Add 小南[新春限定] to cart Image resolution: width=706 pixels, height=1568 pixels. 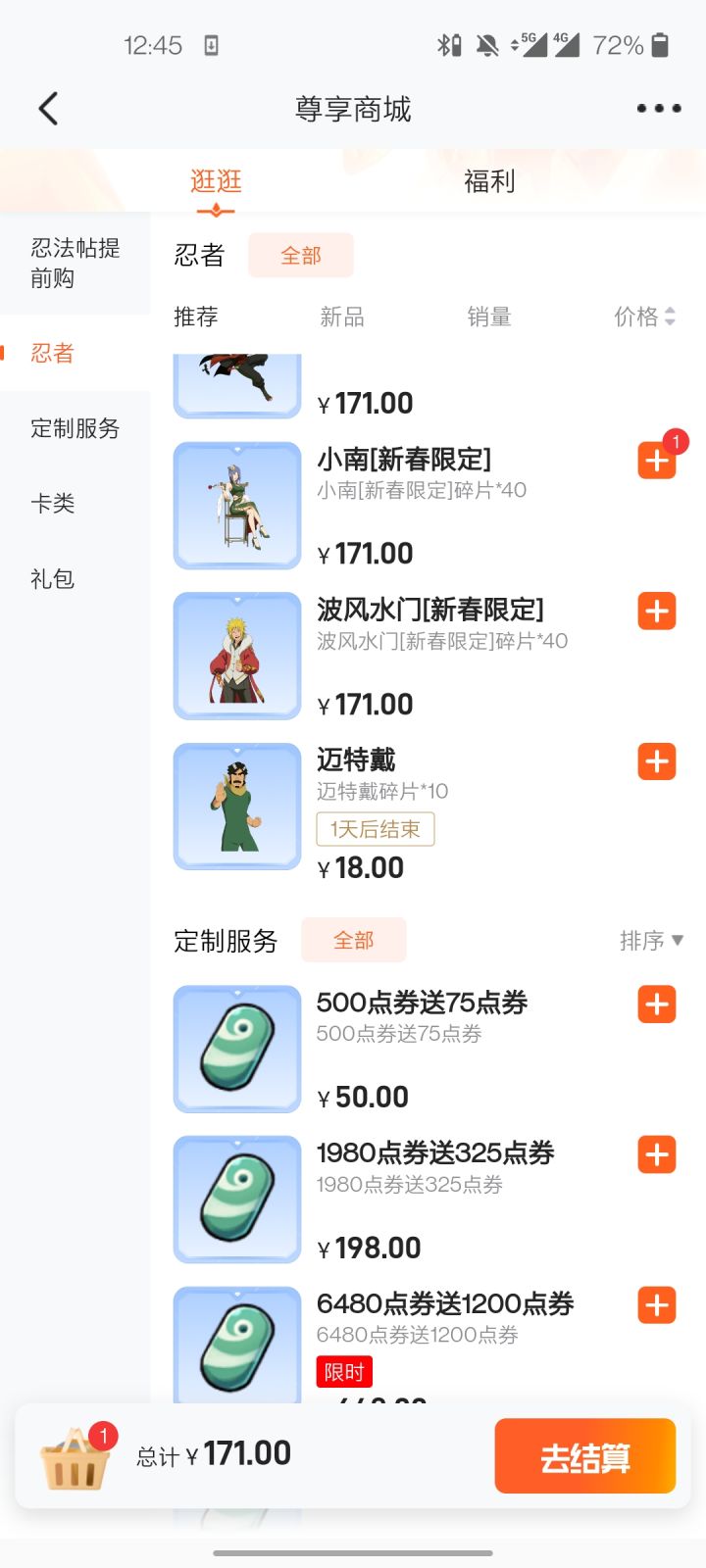click(x=657, y=461)
